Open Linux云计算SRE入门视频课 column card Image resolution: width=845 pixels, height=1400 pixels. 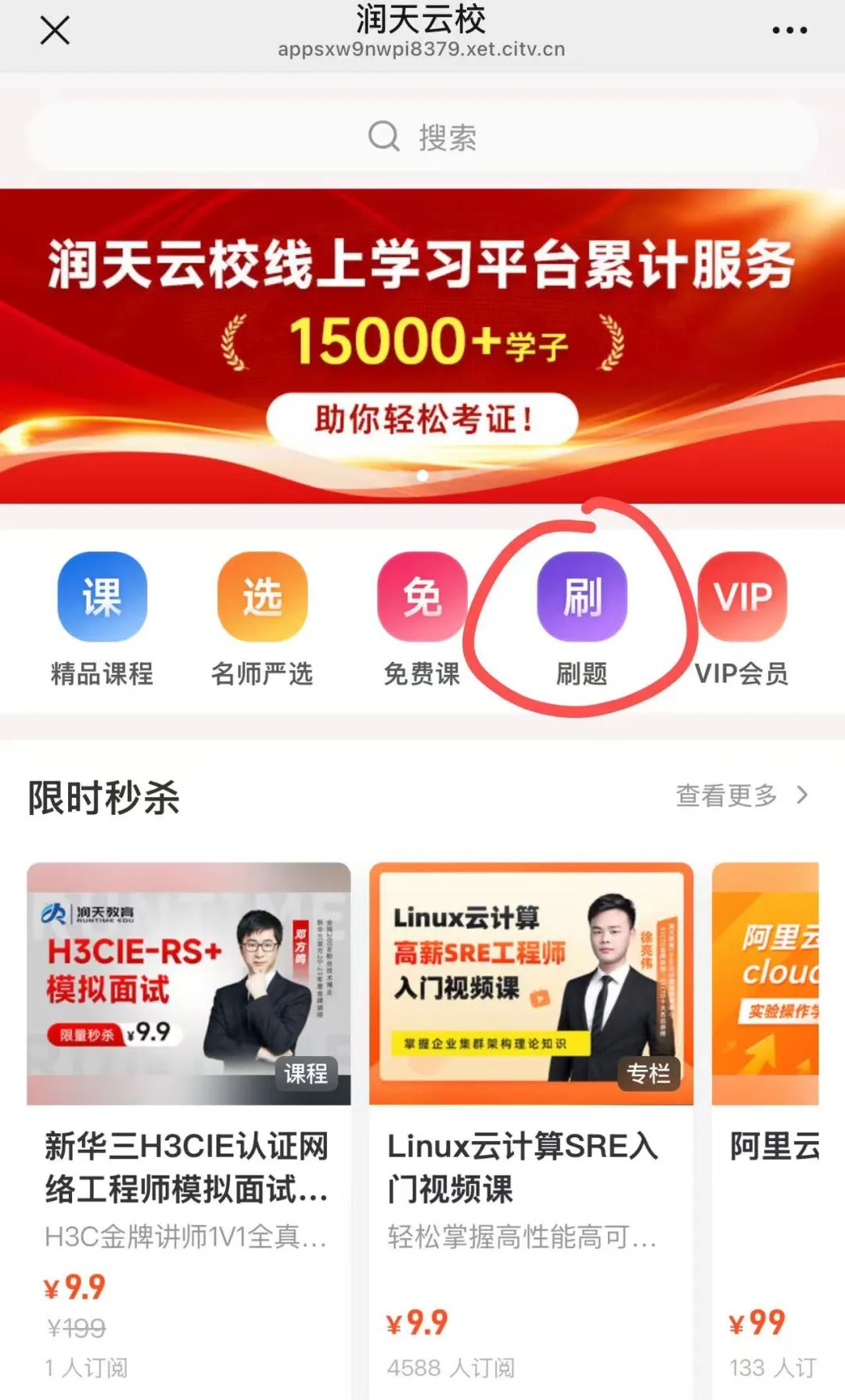530,1118
